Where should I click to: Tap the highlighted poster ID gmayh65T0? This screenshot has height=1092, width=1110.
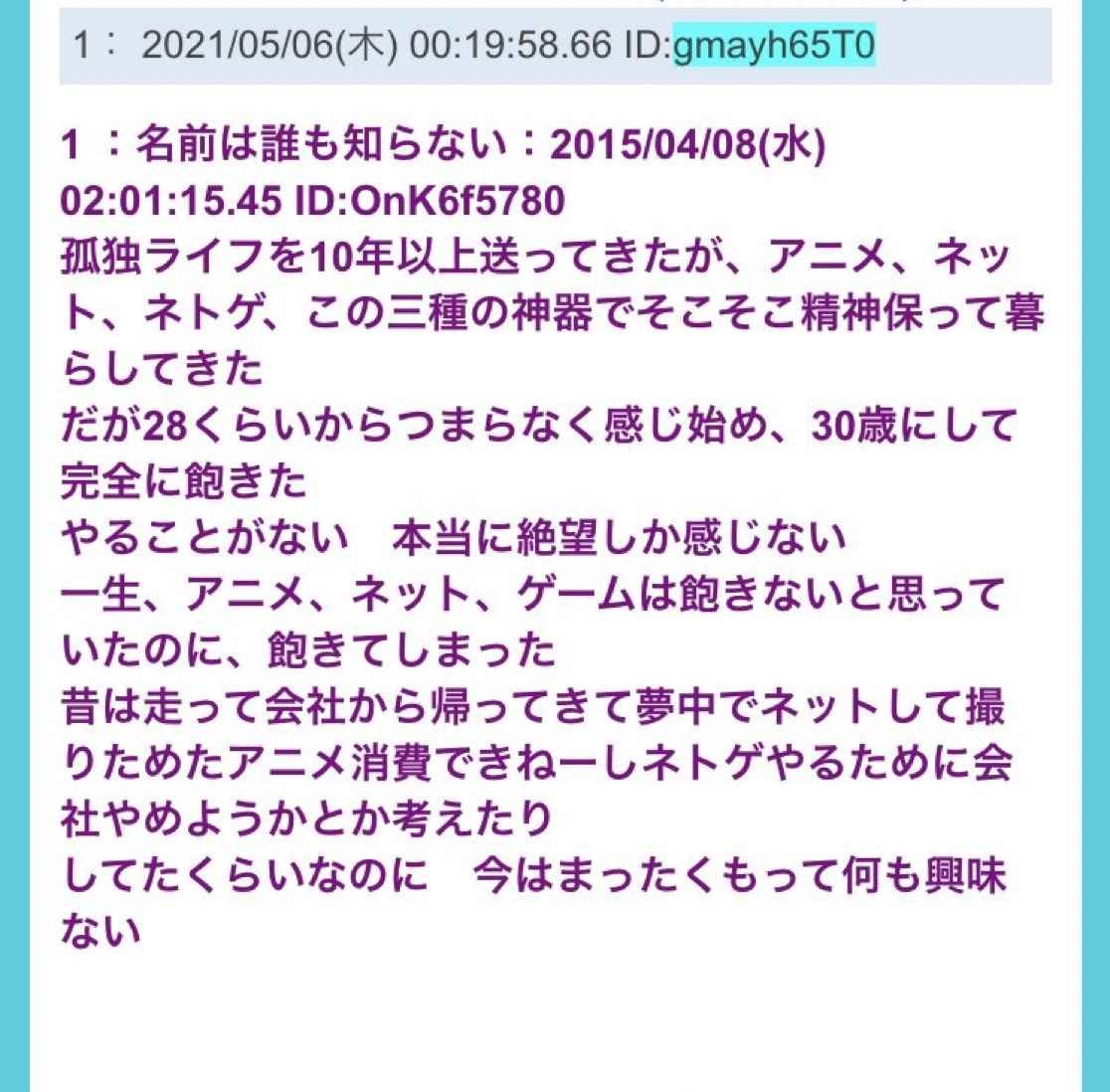click(x=774, y=47)
